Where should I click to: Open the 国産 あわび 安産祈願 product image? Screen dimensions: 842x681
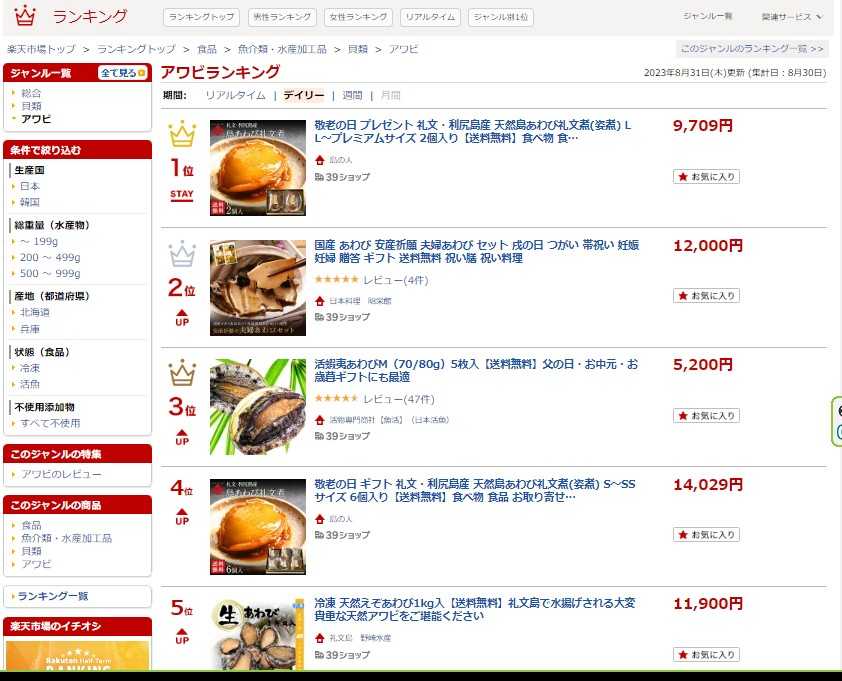click(x=258, y=287)
